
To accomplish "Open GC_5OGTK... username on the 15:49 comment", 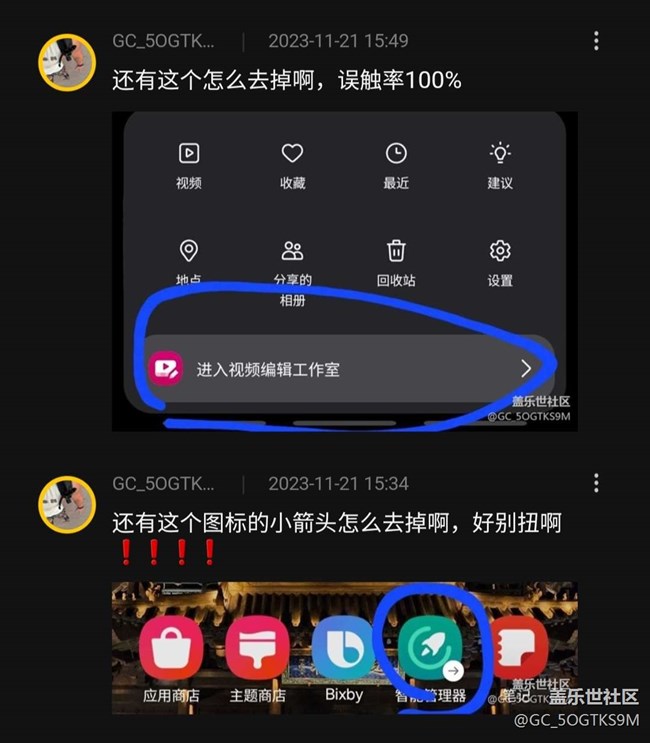I will [163, 41].
